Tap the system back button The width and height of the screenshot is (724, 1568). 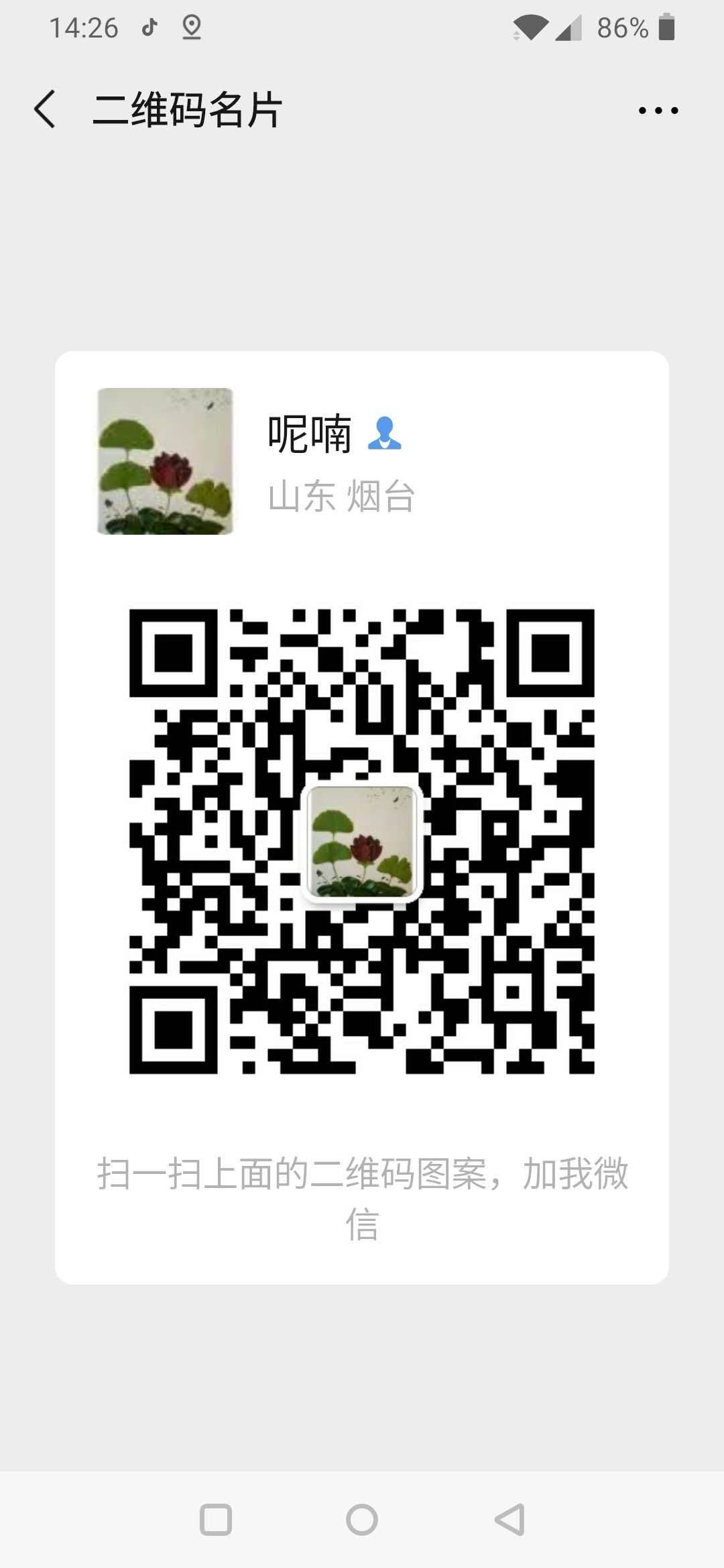click(x=509, y=1519)
